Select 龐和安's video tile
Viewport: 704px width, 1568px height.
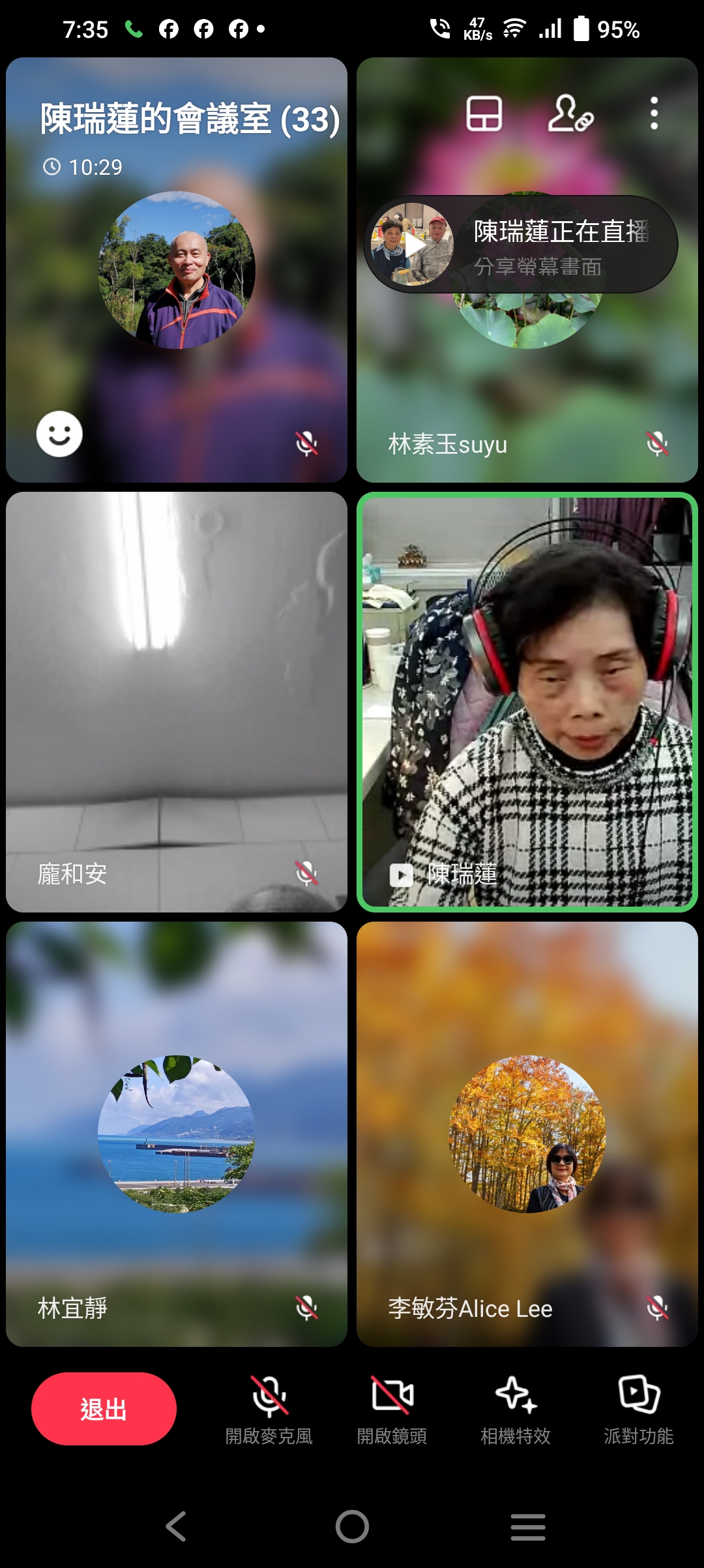tap(176, 701)
